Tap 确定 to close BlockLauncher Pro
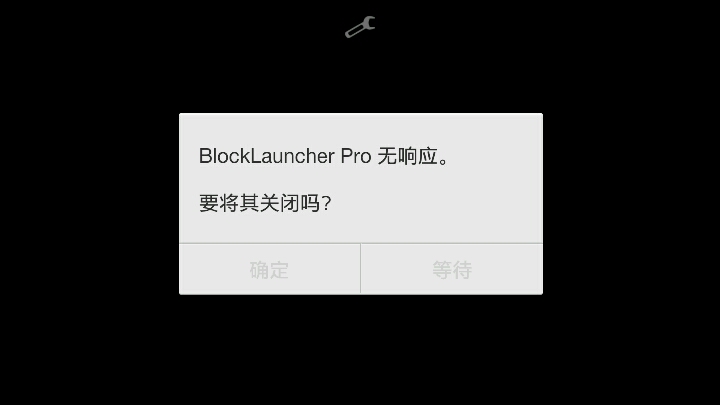This screenshot has width=720, height=405. 269,269
